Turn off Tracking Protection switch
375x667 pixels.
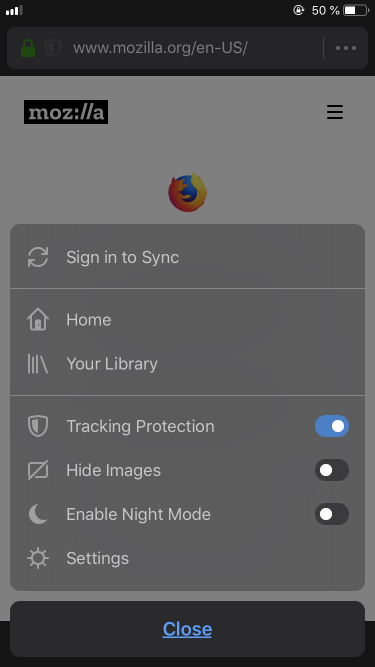click(x=332, y=426)
